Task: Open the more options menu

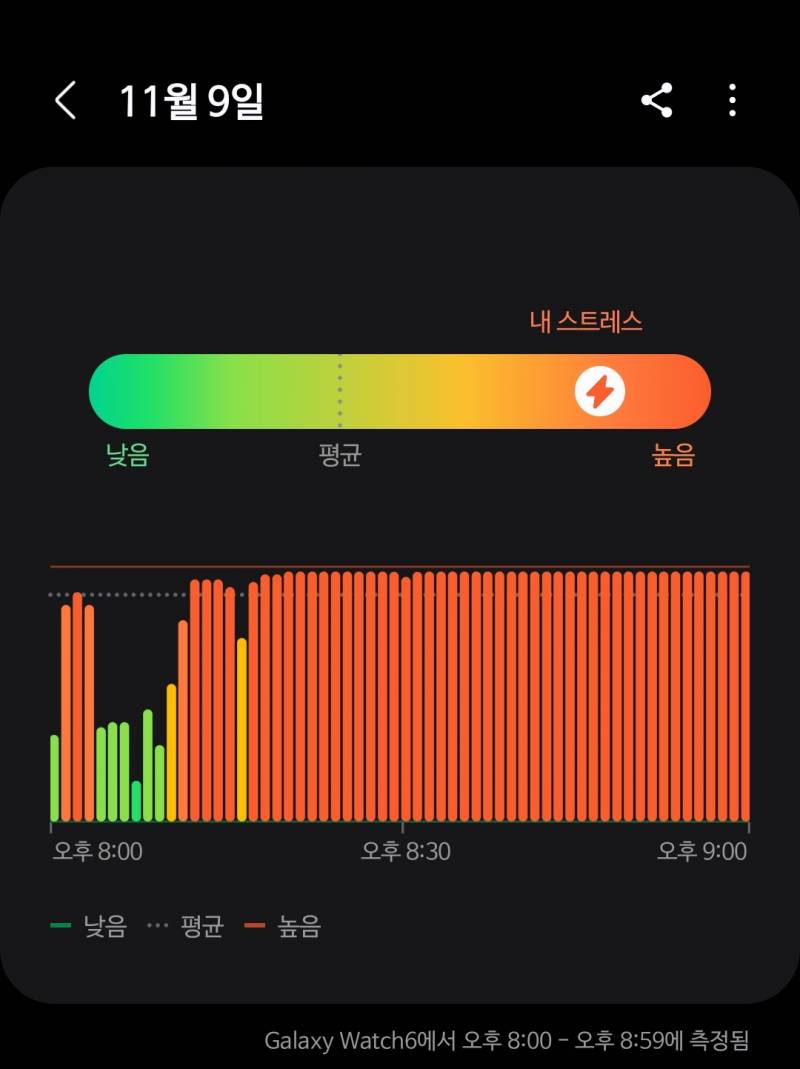Action: (x=732, y=101)
